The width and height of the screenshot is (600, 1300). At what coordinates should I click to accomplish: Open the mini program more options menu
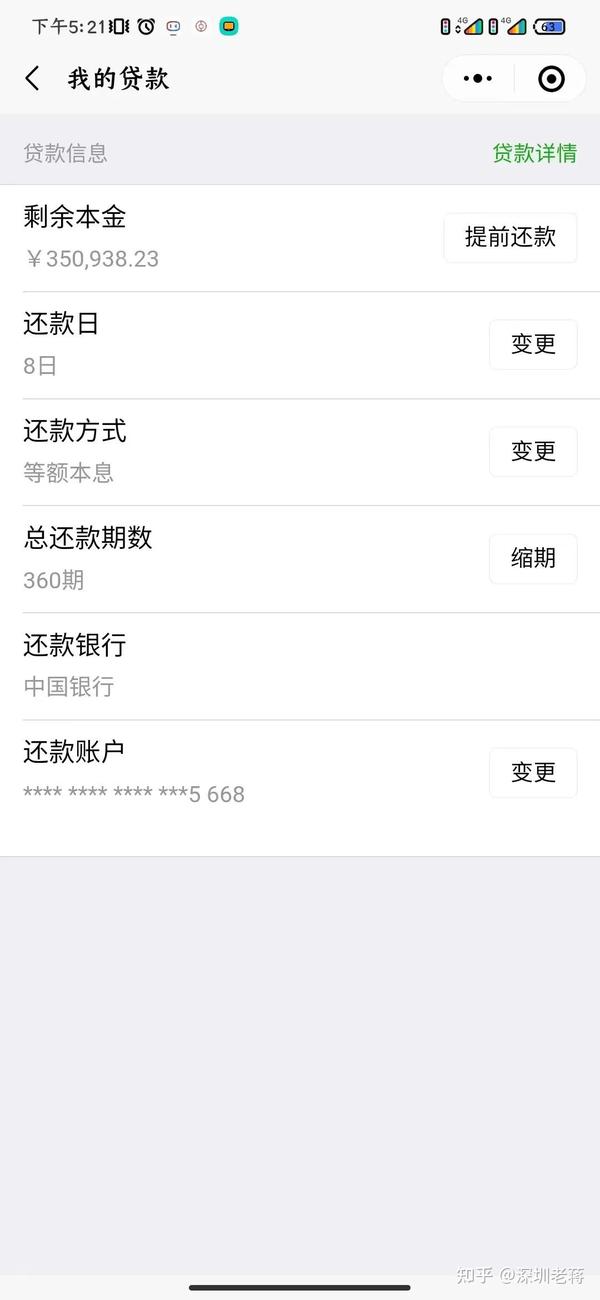479,78
